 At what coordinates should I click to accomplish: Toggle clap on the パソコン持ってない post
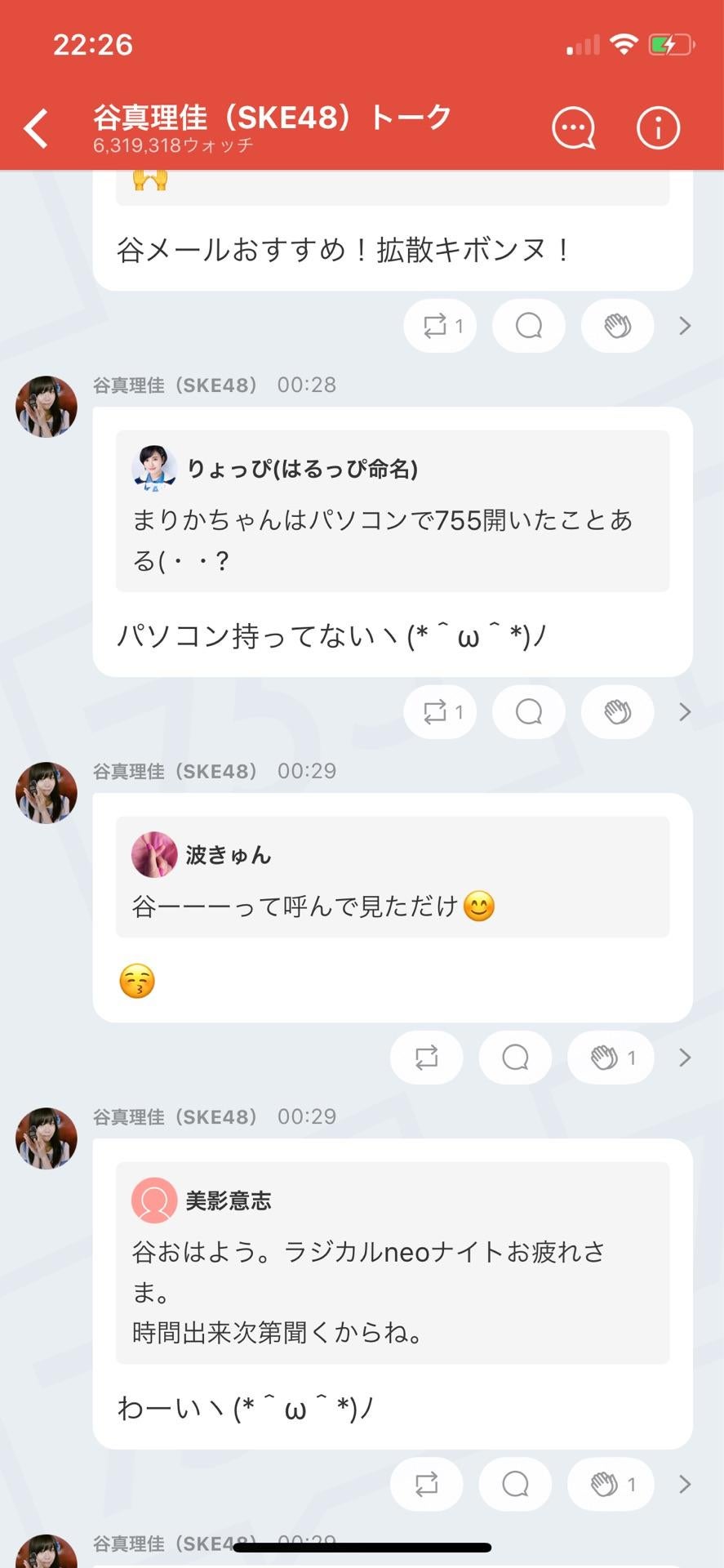tap(616, 711)
